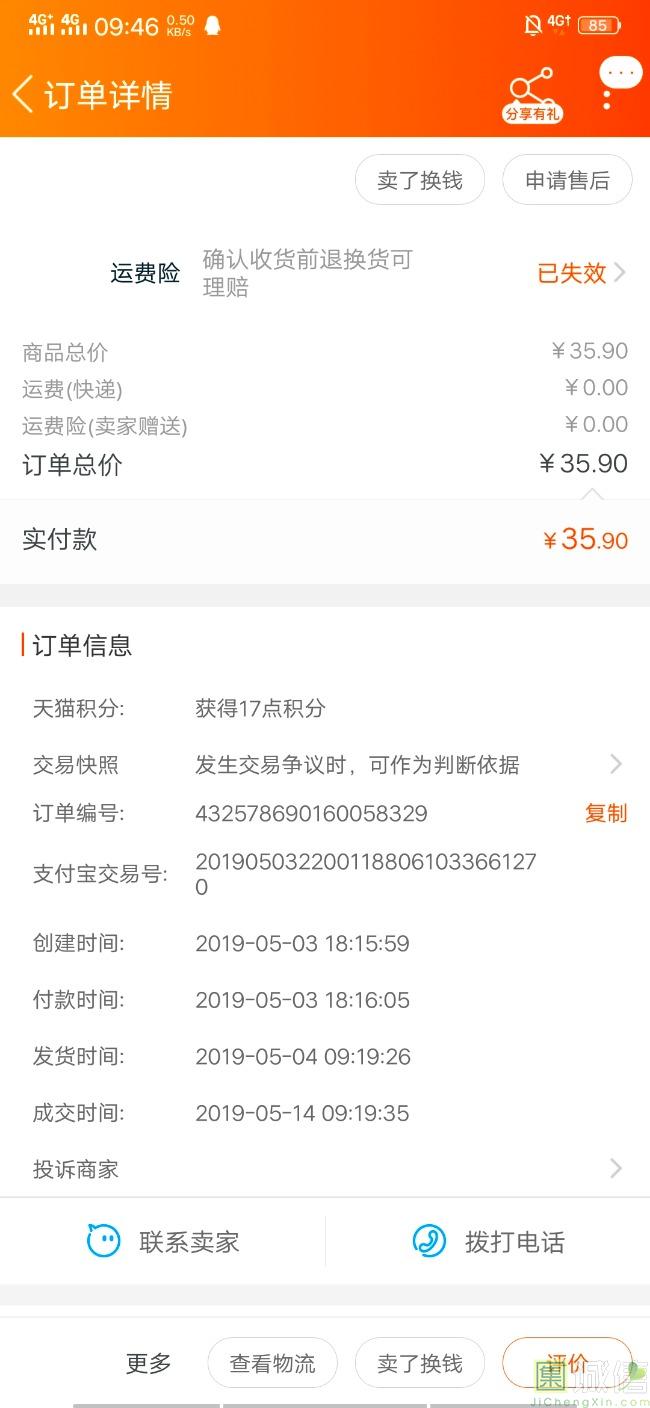Open the 更多 options
This screenshot has width=650, height=1408.
tap(149, 1363)
